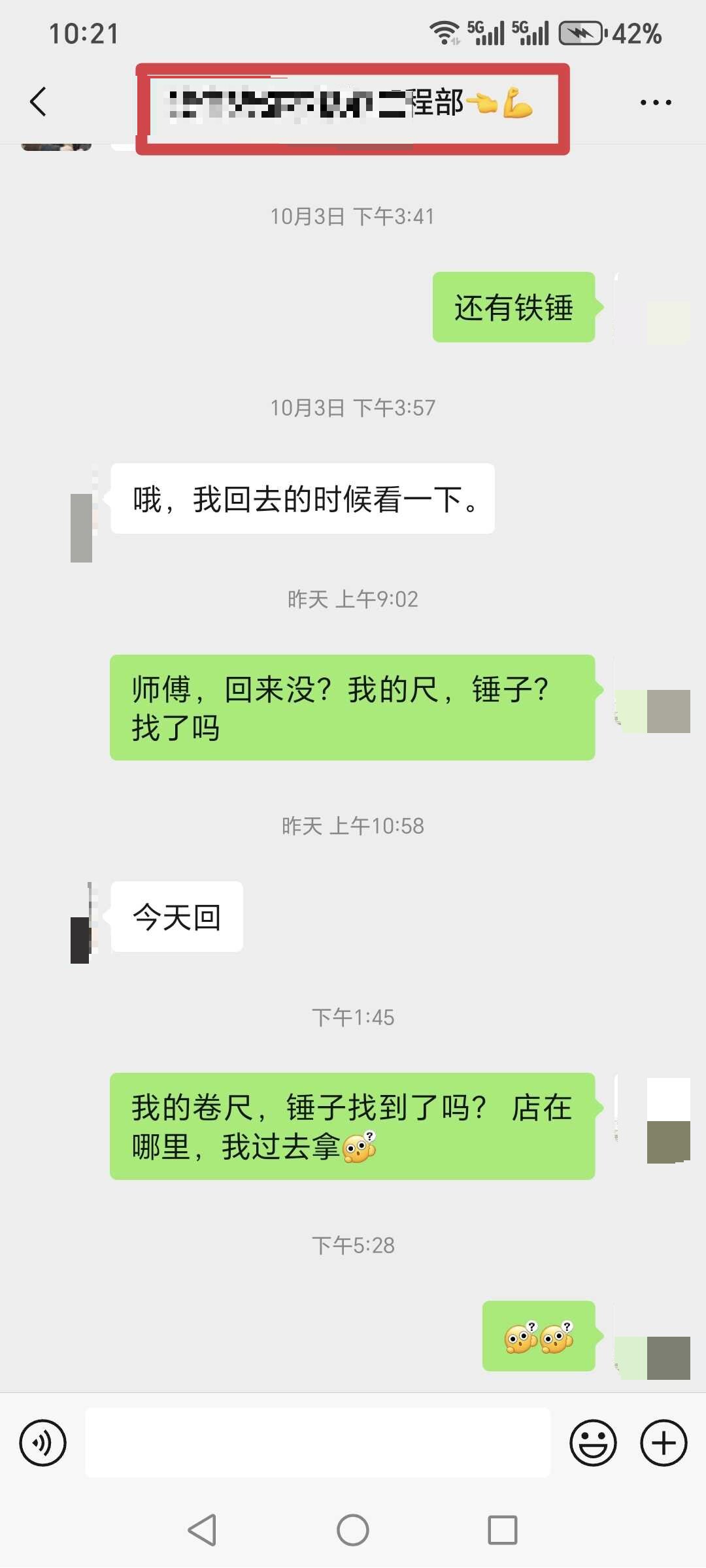Tap the system back navigation button
706x1568 pixels.
point(202,1530)
